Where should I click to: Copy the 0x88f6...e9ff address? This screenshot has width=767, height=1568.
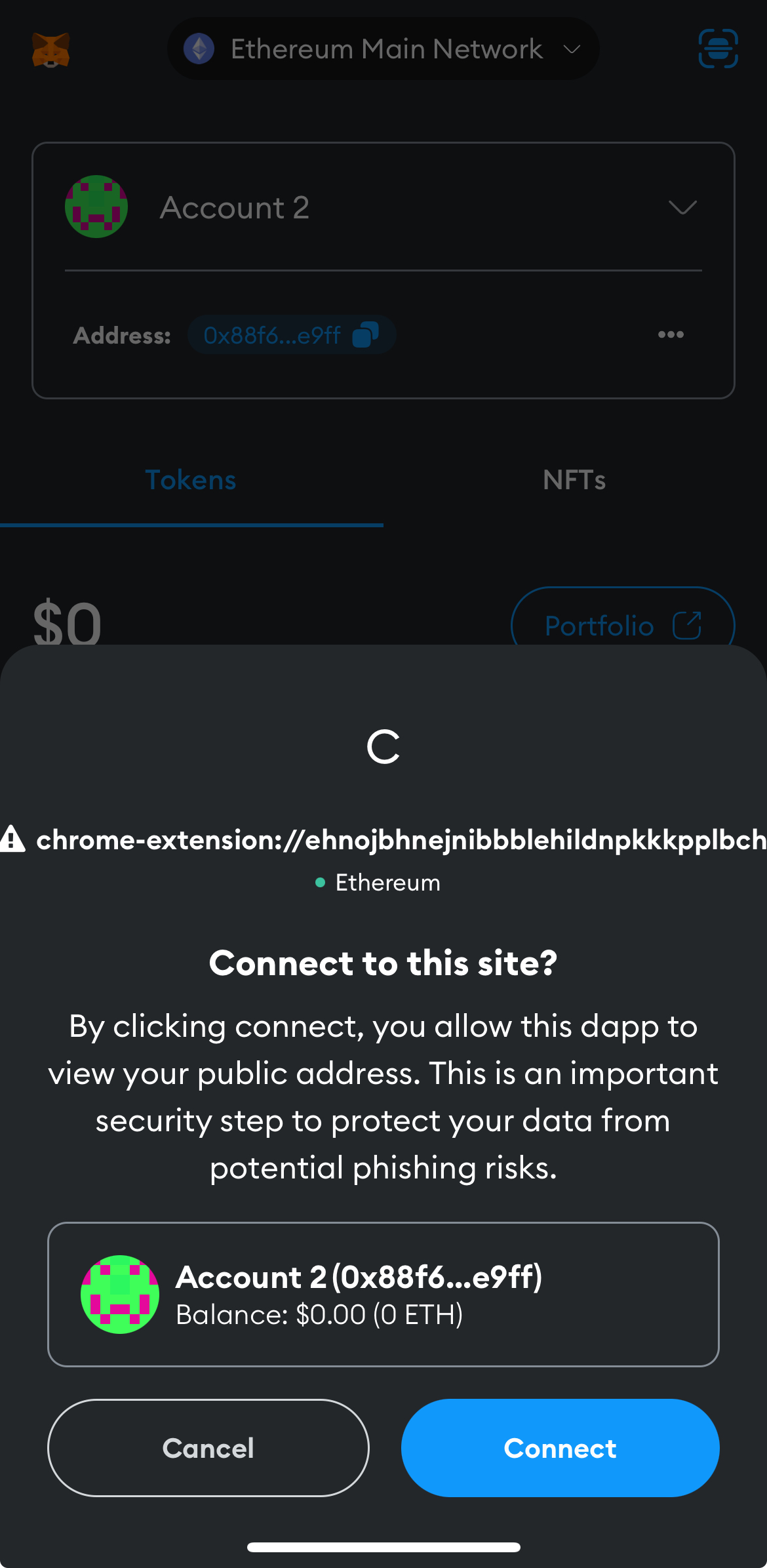point(292,335)
